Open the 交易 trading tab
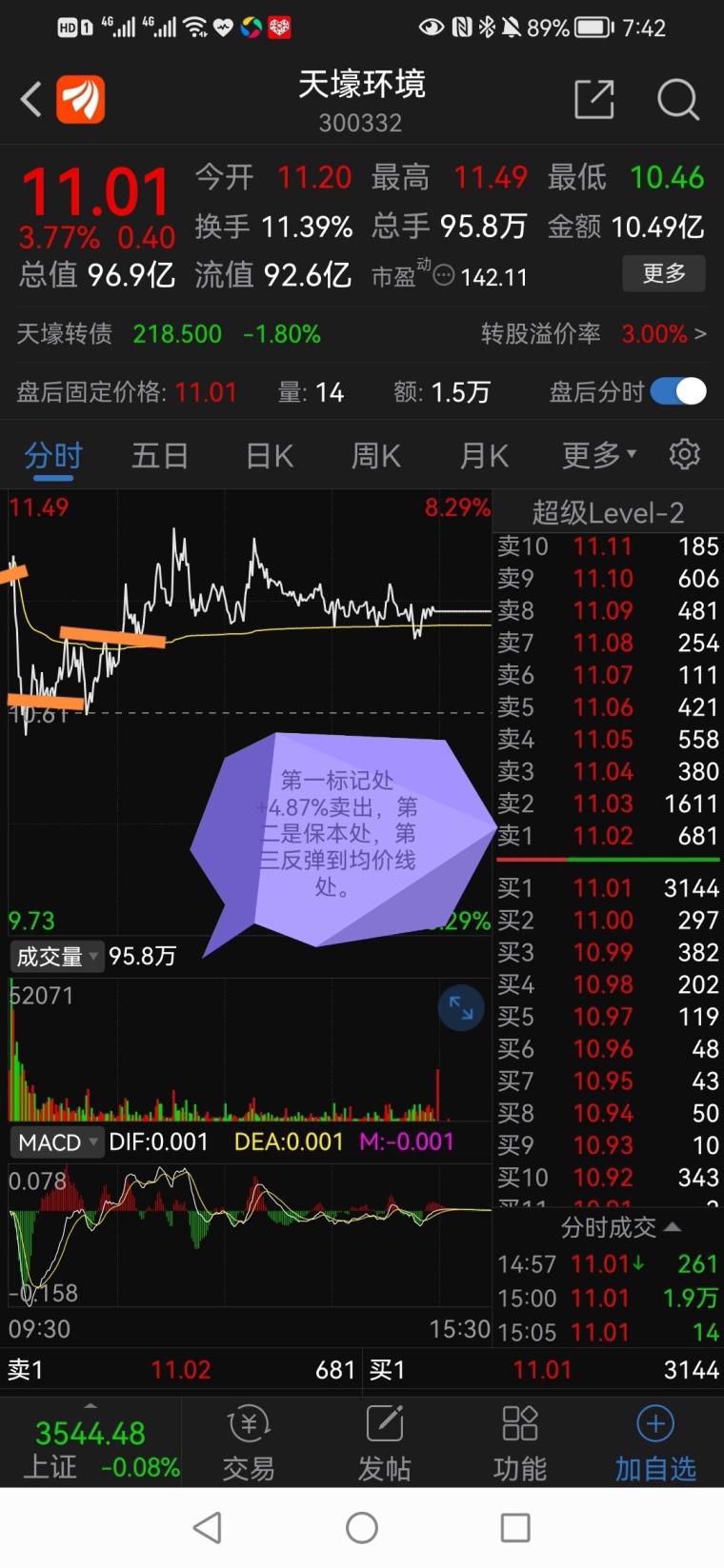This screenshot has height=1568, width=724. (249, 1443)
